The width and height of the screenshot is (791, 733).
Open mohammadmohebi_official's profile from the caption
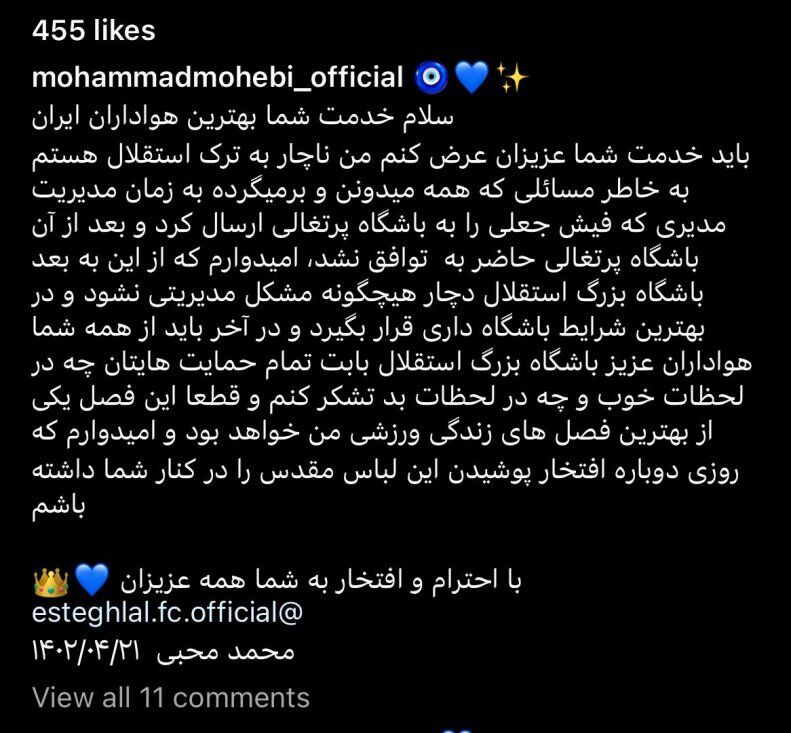pyautogui.click(x=218, y=77)
